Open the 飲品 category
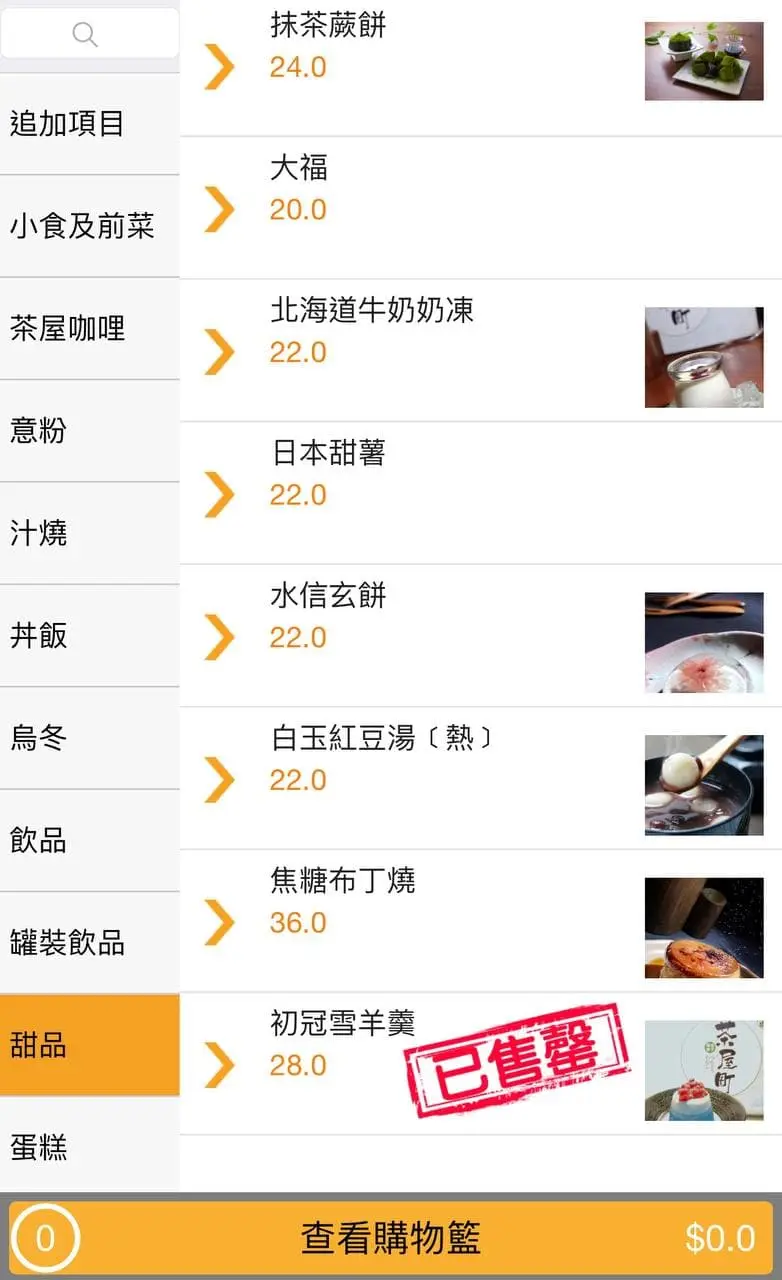The width and height of the screenshot is (782, 1280). 89,840
